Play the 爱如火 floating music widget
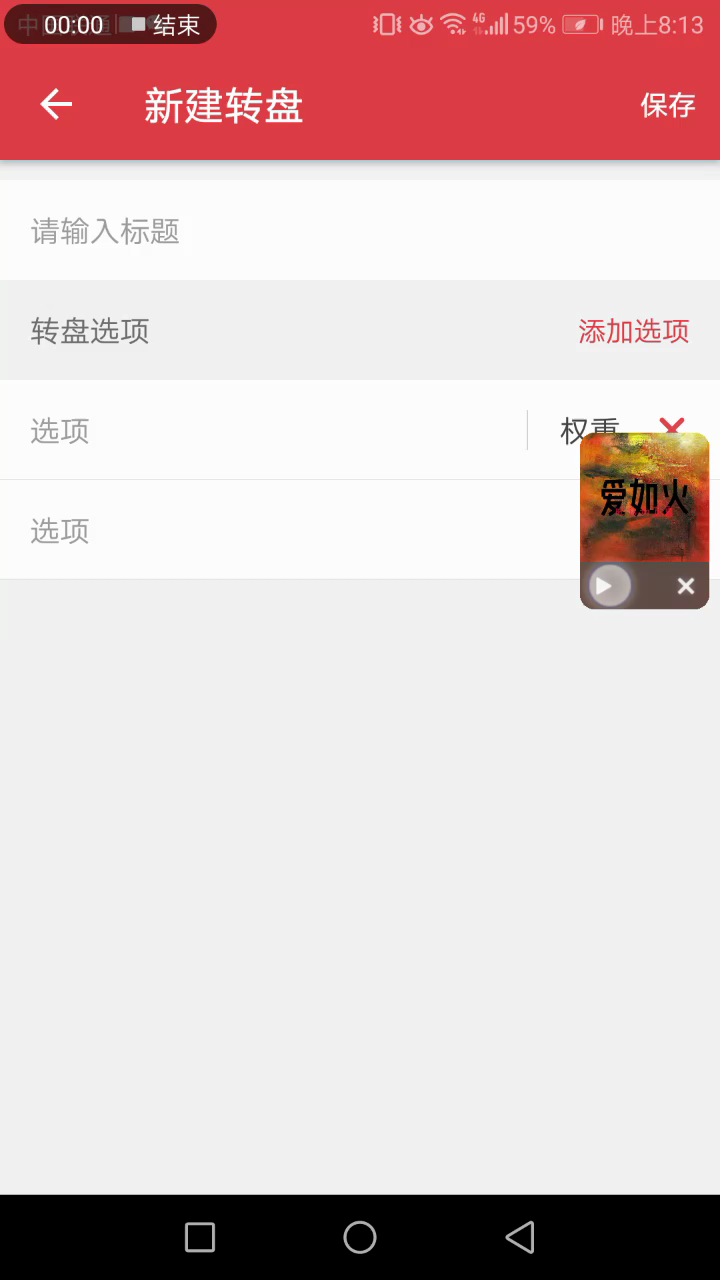This screenshot has width=720, height=1280. click(x=605, y=586)
